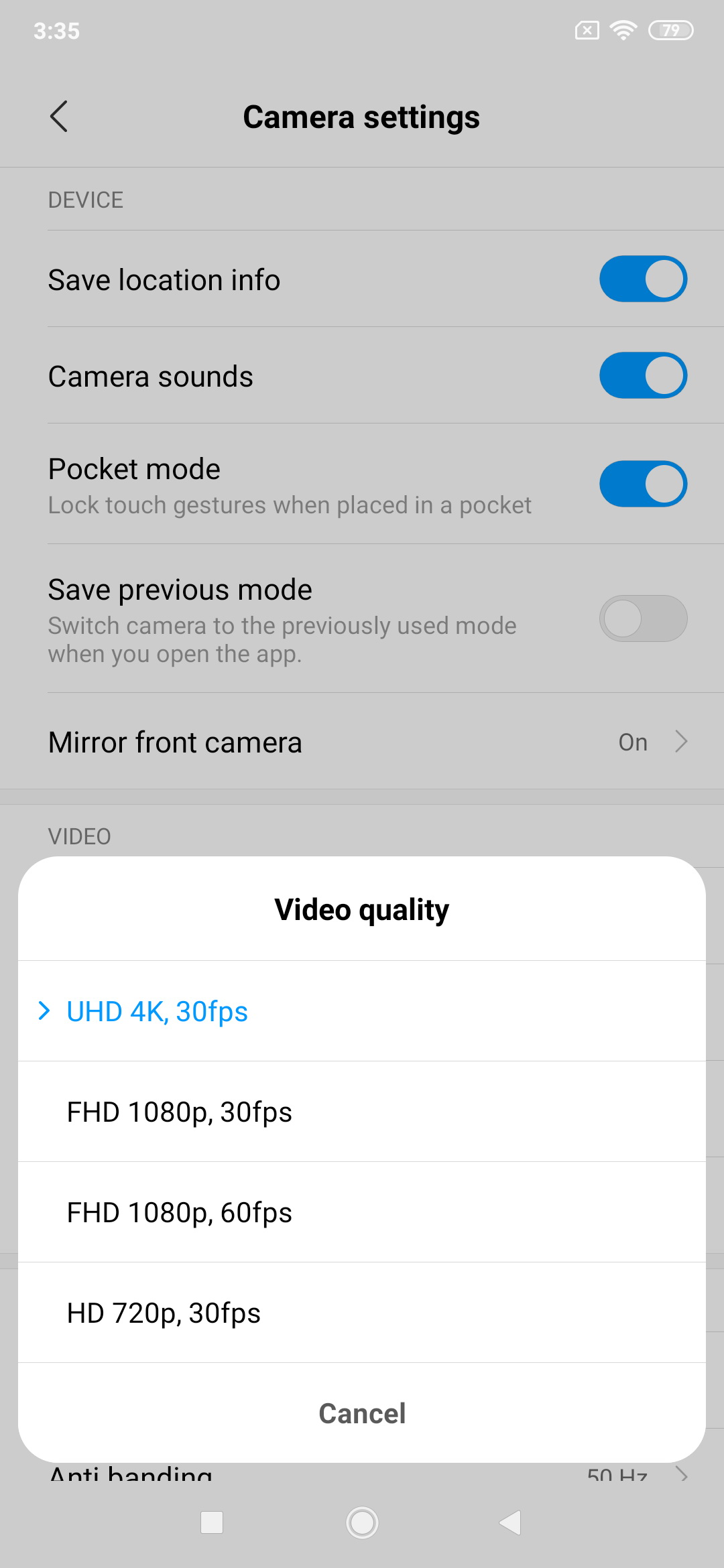Pick FHD 1080p, 60fps quality
Image resolution: width=724 pixels, height=1568 pixels.
click(x=362, y=1212)
